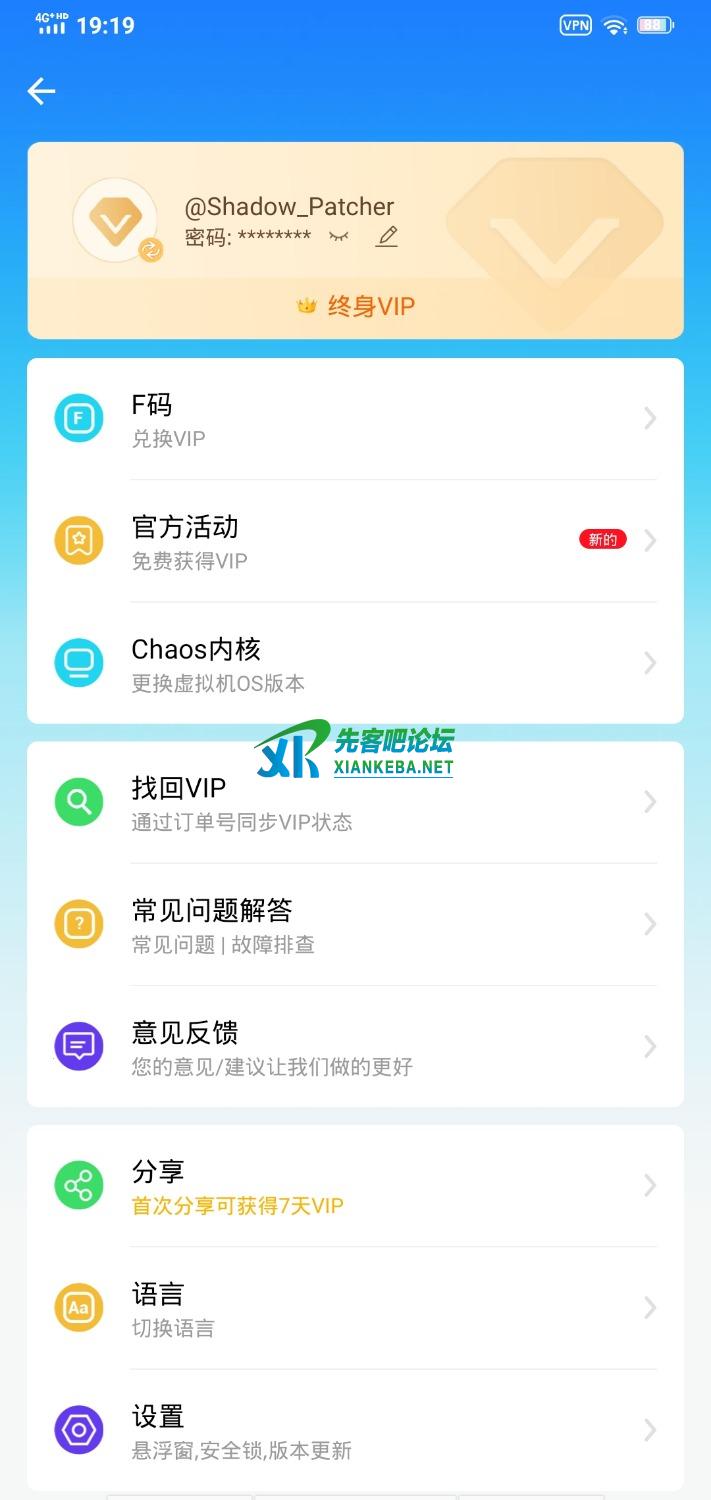
Task: Tap the 终身VIP membership banner
Action: click(355, 307)
